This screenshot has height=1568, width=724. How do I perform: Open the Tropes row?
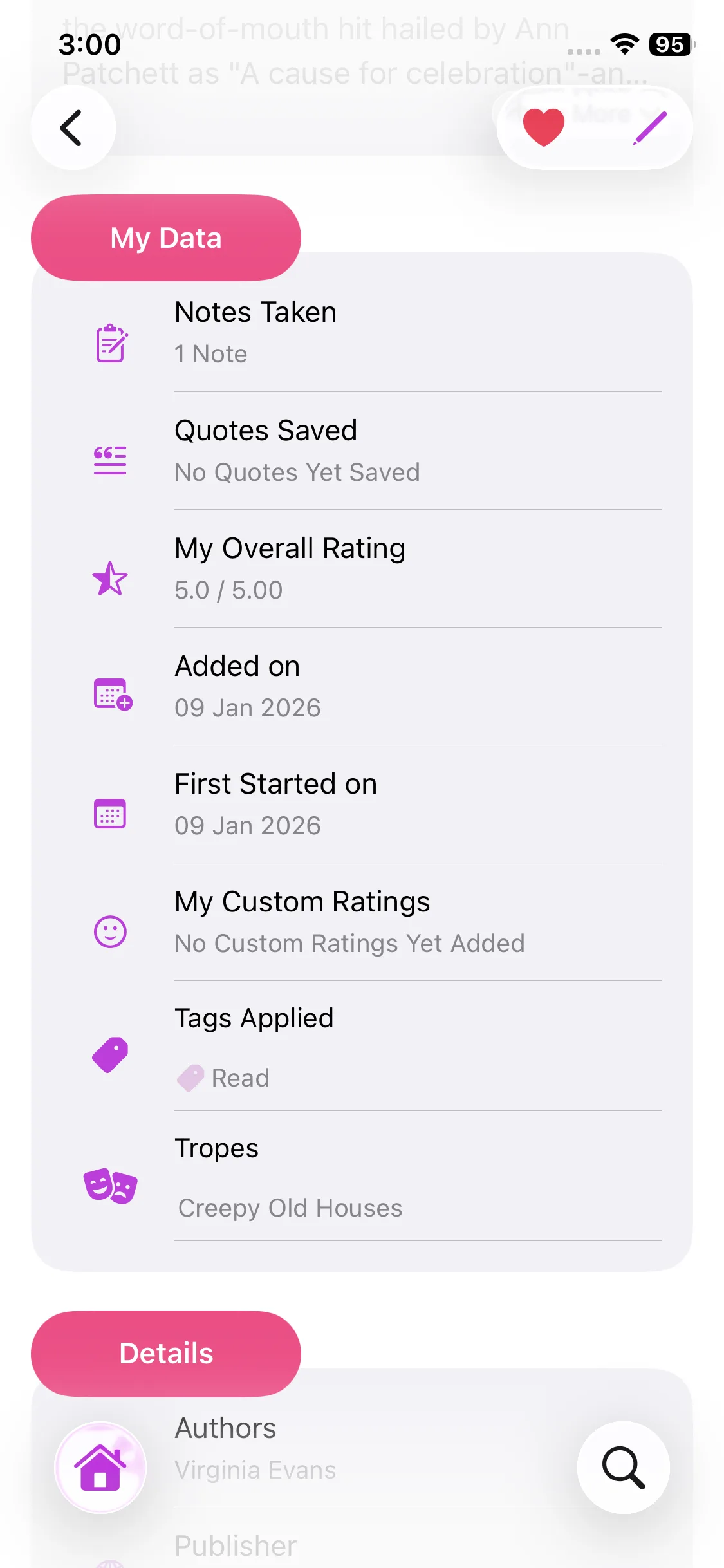click(362, 1177)
